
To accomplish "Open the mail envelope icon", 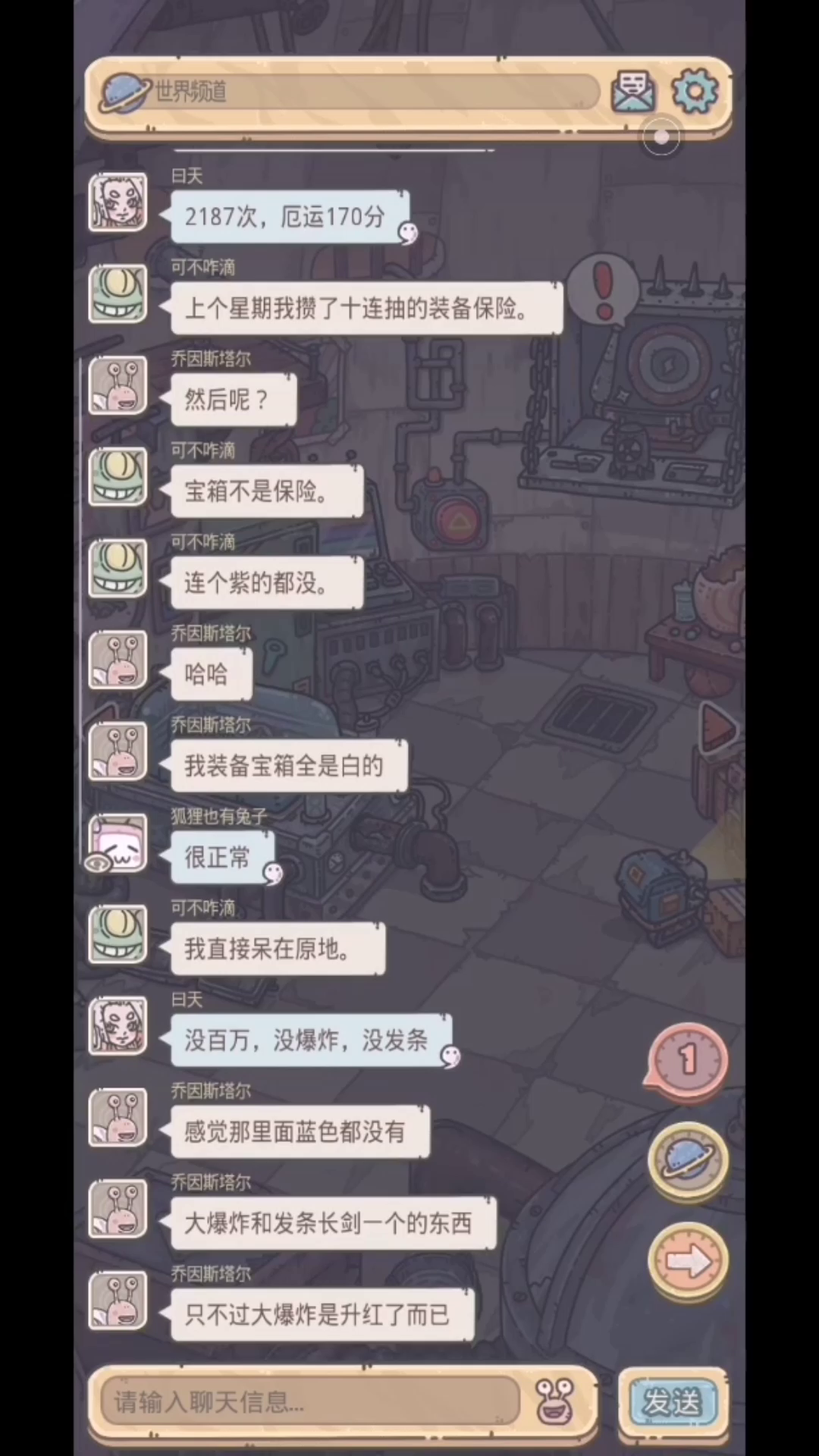I will coord(633,91).
